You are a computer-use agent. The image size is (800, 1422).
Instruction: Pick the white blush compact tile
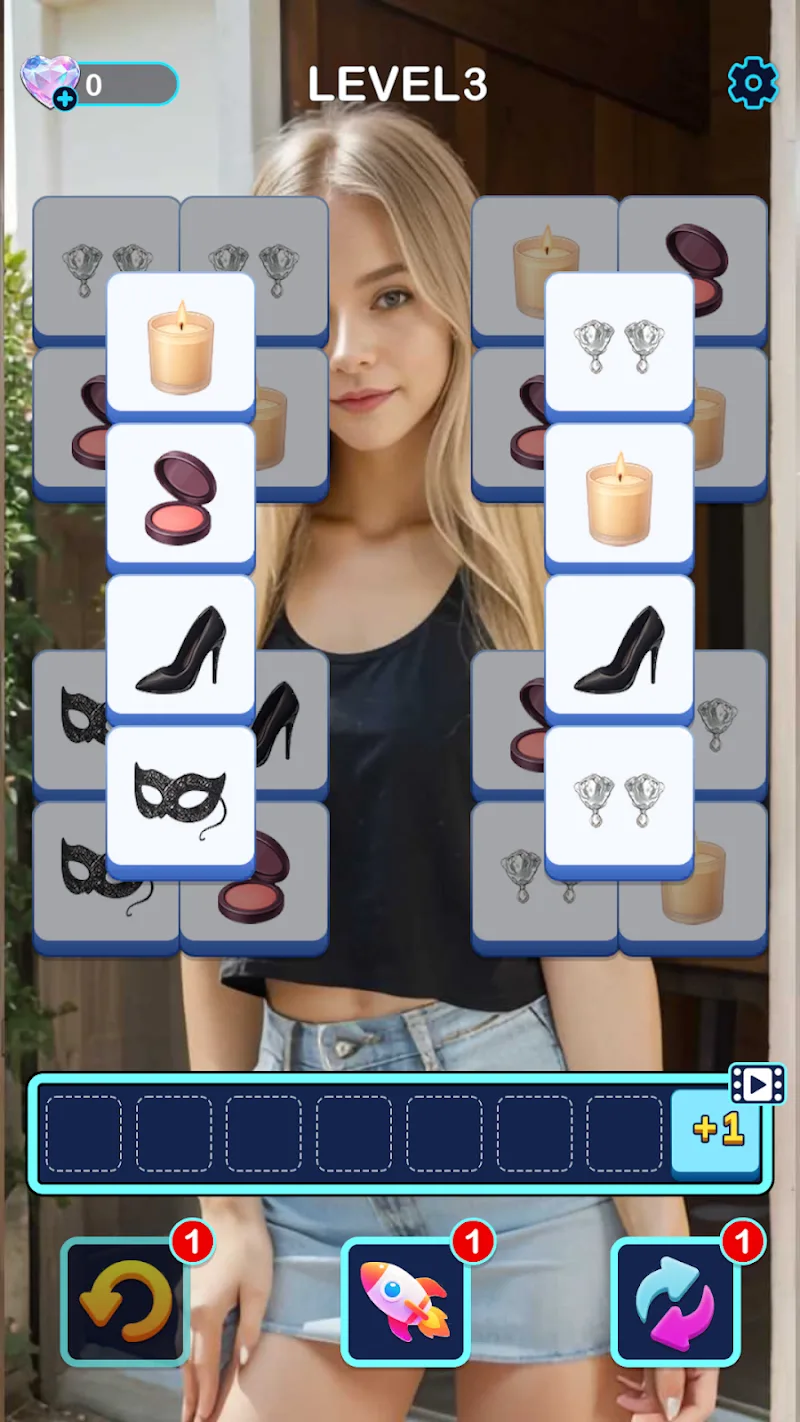coord(180,496)
